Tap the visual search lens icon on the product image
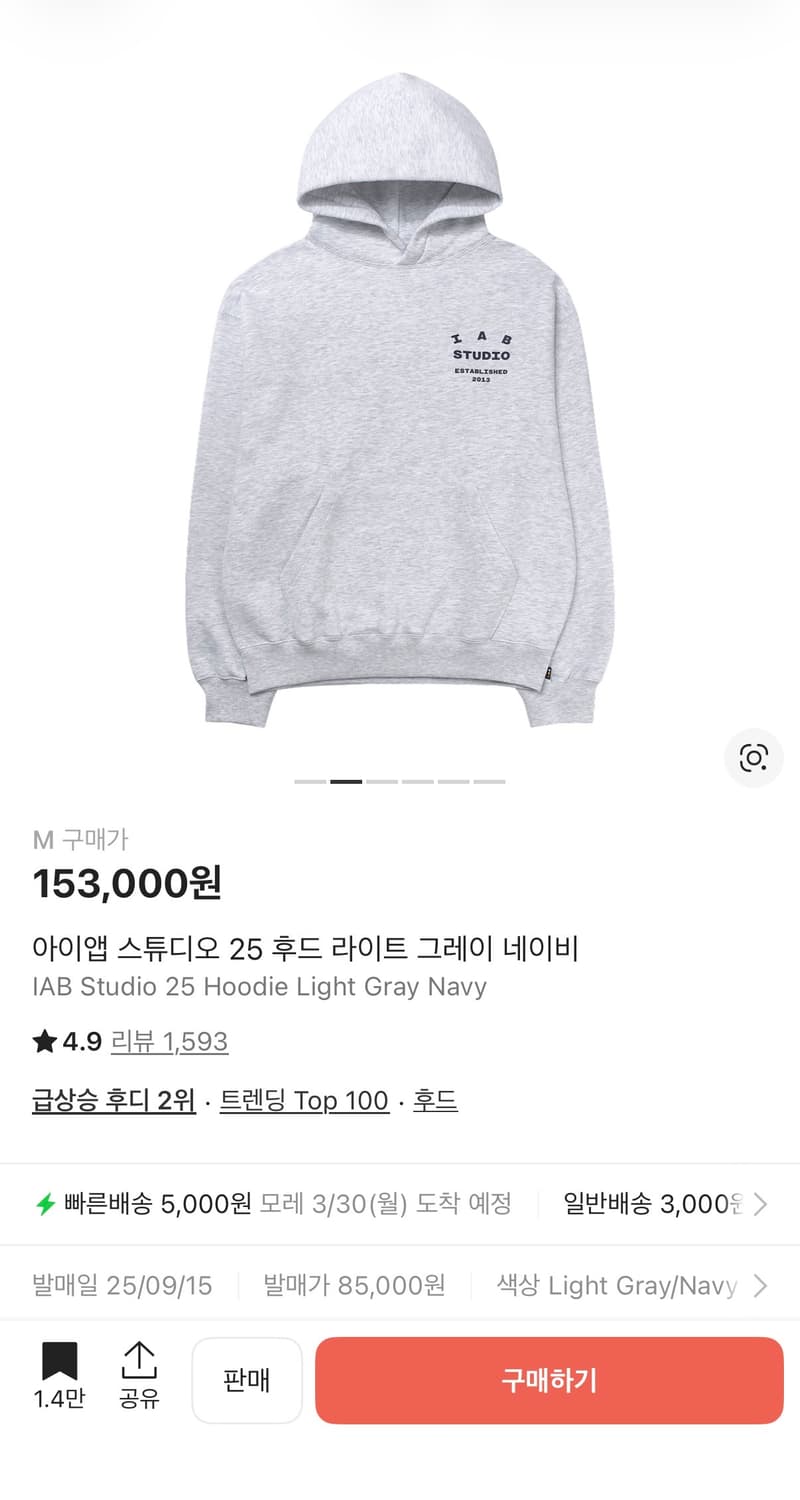800x1500 pixels. tap(754, 758)
